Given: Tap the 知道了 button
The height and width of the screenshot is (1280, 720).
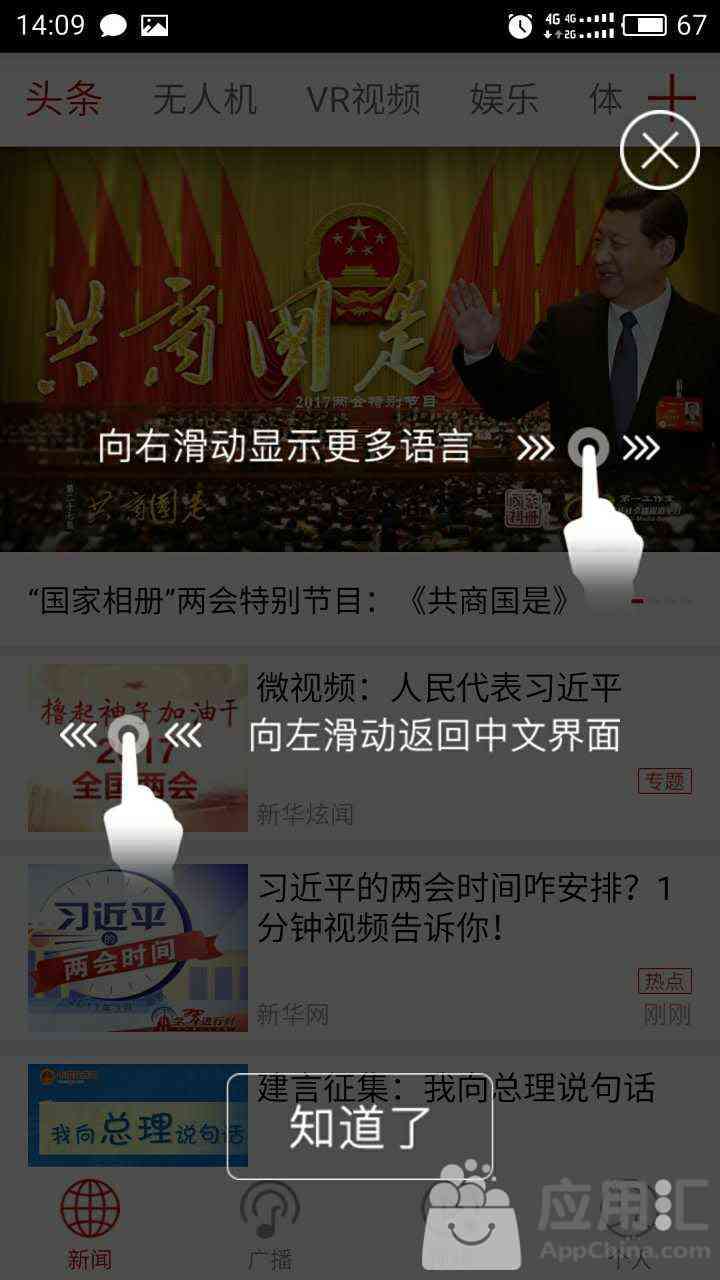Looking at the screenshot, I should (x=360, y=1126).
